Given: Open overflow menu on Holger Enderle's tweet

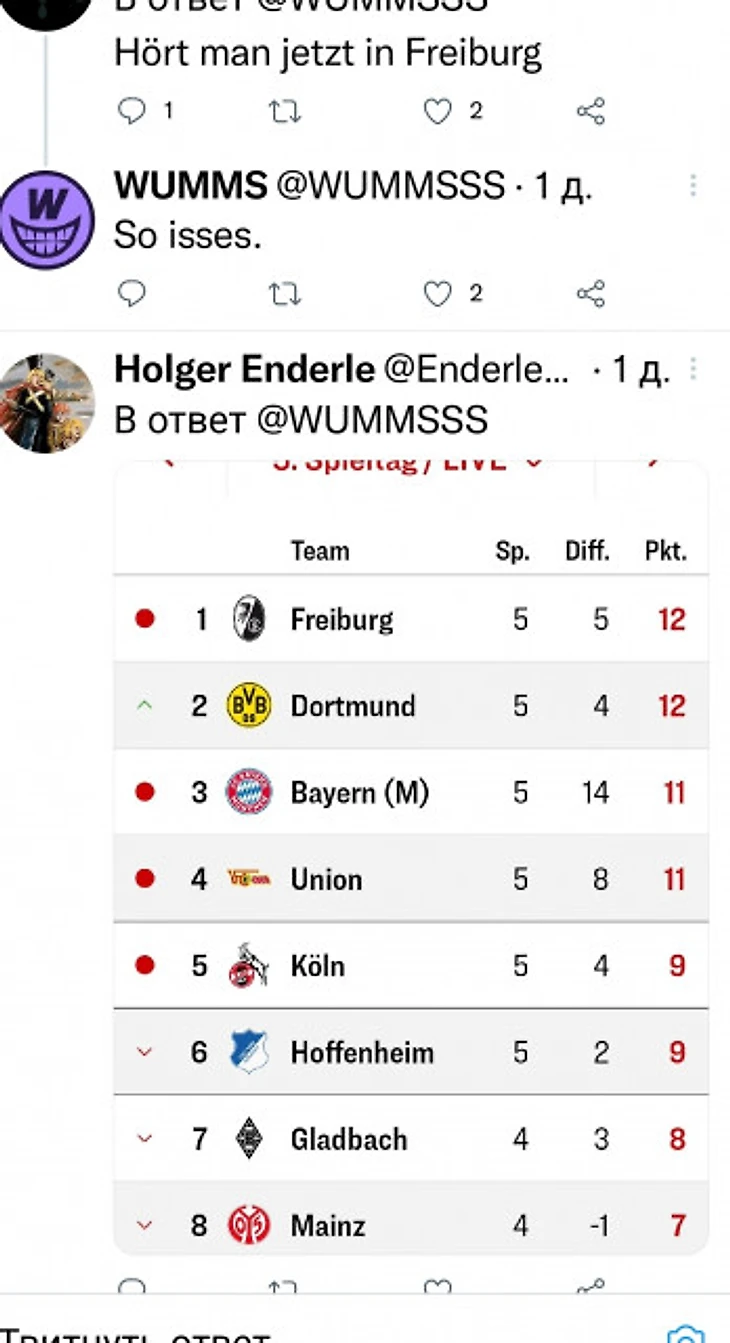Looking at the screenshot, I should 692,369.
